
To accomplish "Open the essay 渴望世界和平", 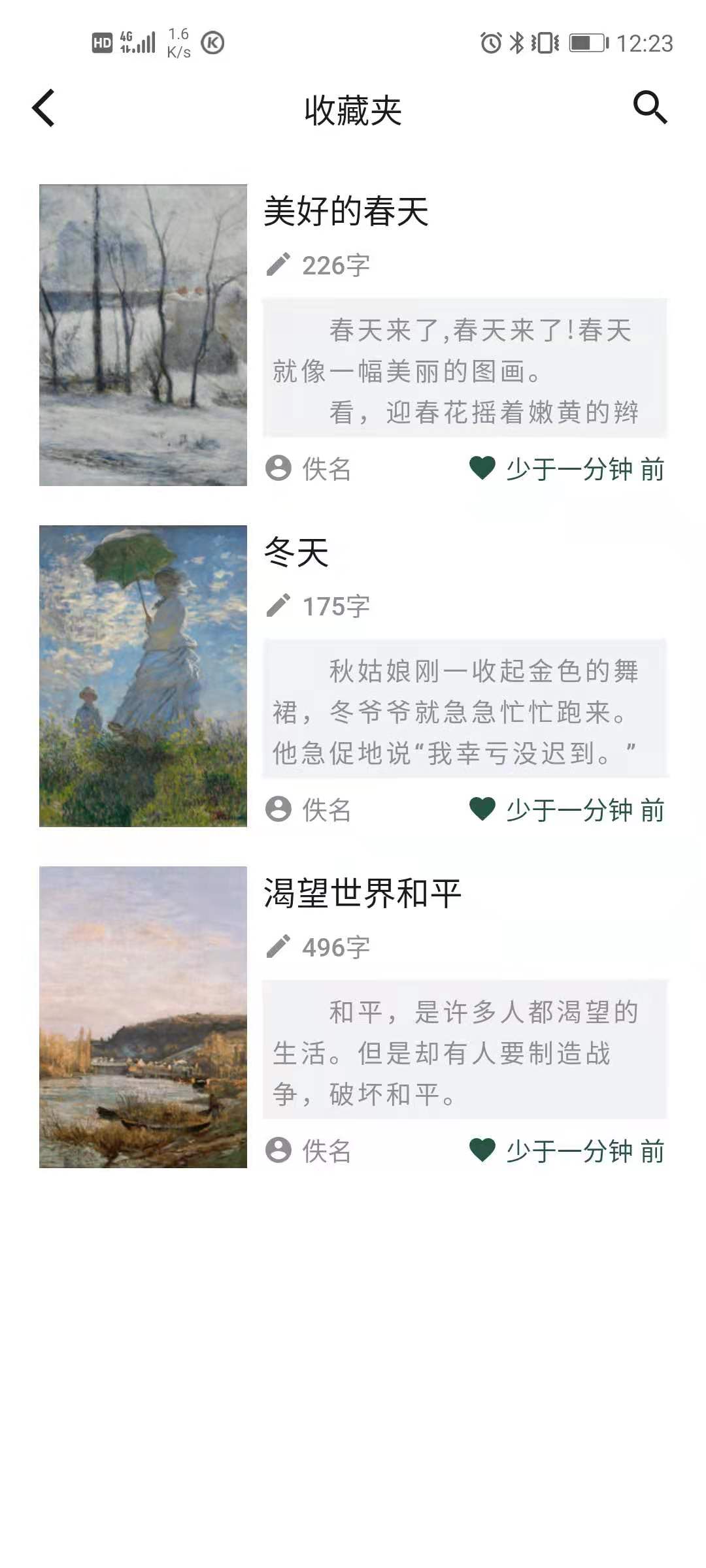I will (x=362, y=894).
